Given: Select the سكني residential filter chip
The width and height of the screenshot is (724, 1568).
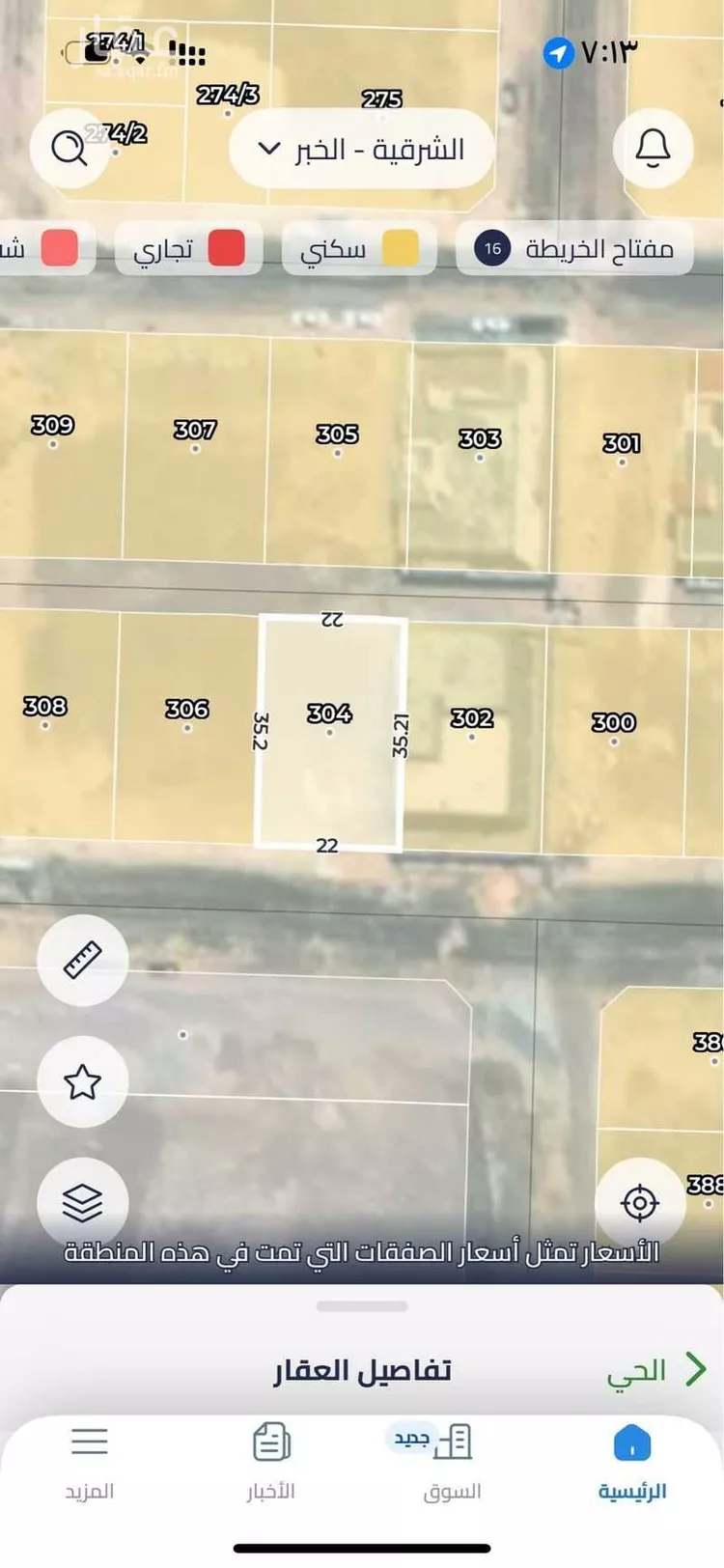Looking at the screenshot, I should [x=358, y=249].
